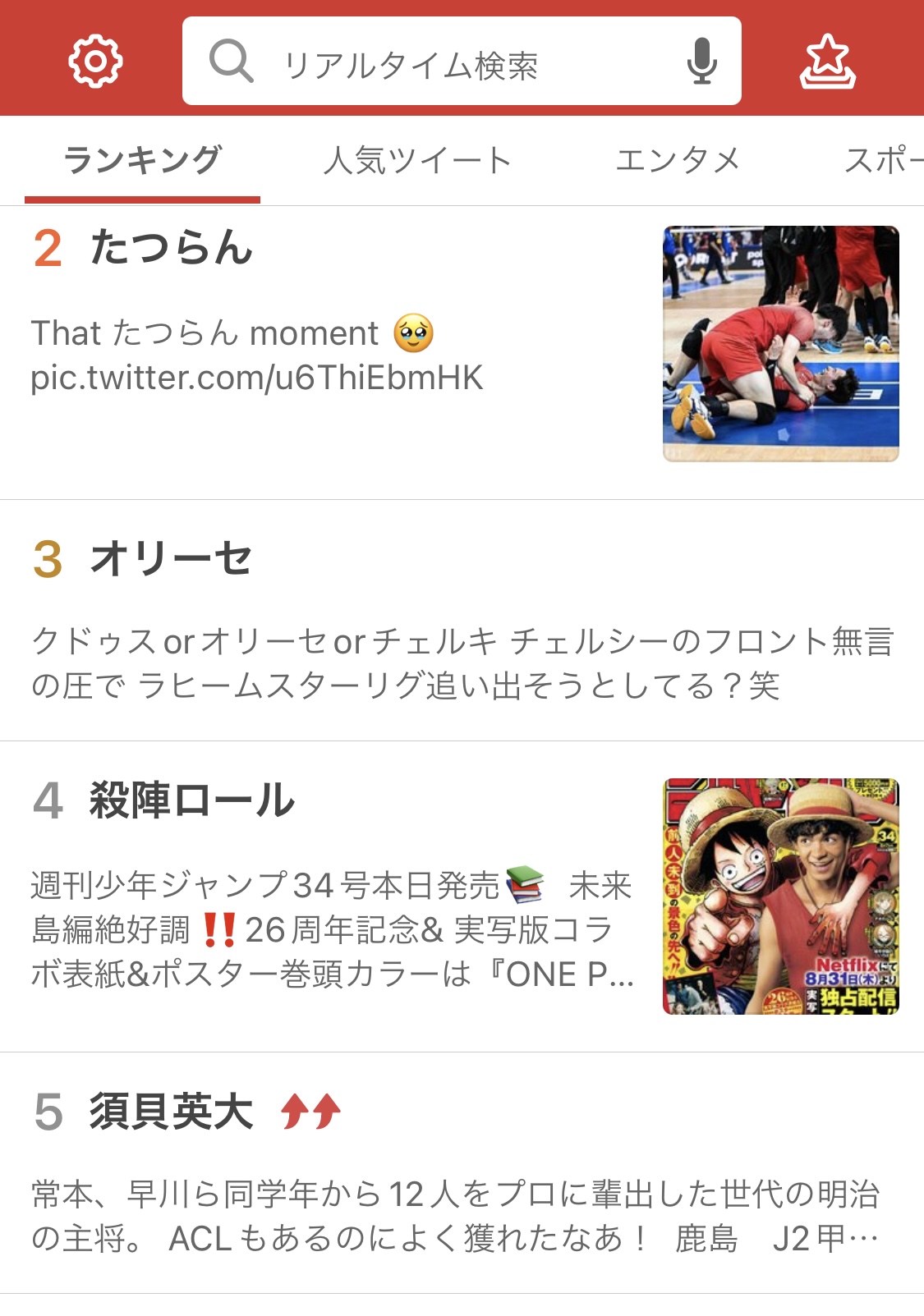Open the trending topic たつらん
This screenshot has height=1316, width=924.
[171, 248]
